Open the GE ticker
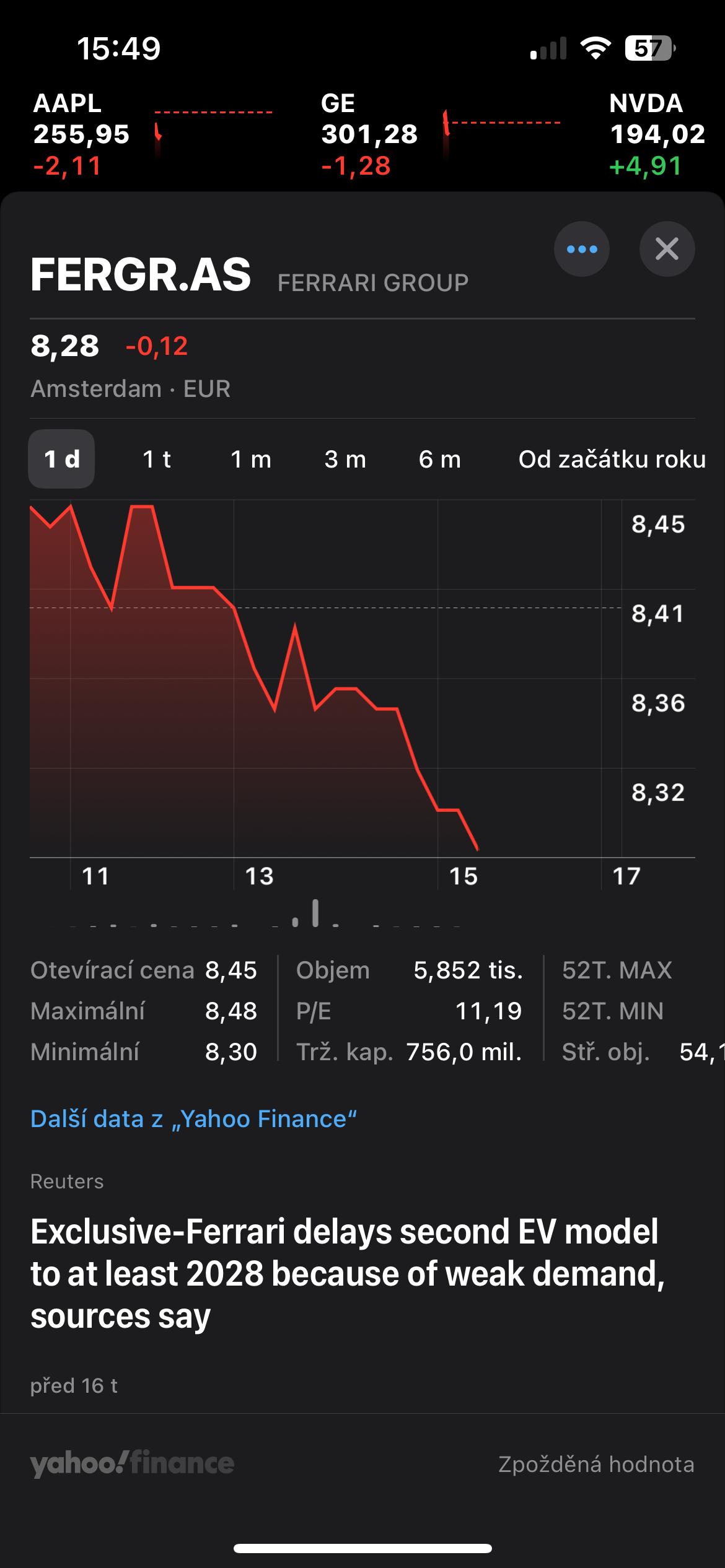725x1568 pixels. pos(440,134)
